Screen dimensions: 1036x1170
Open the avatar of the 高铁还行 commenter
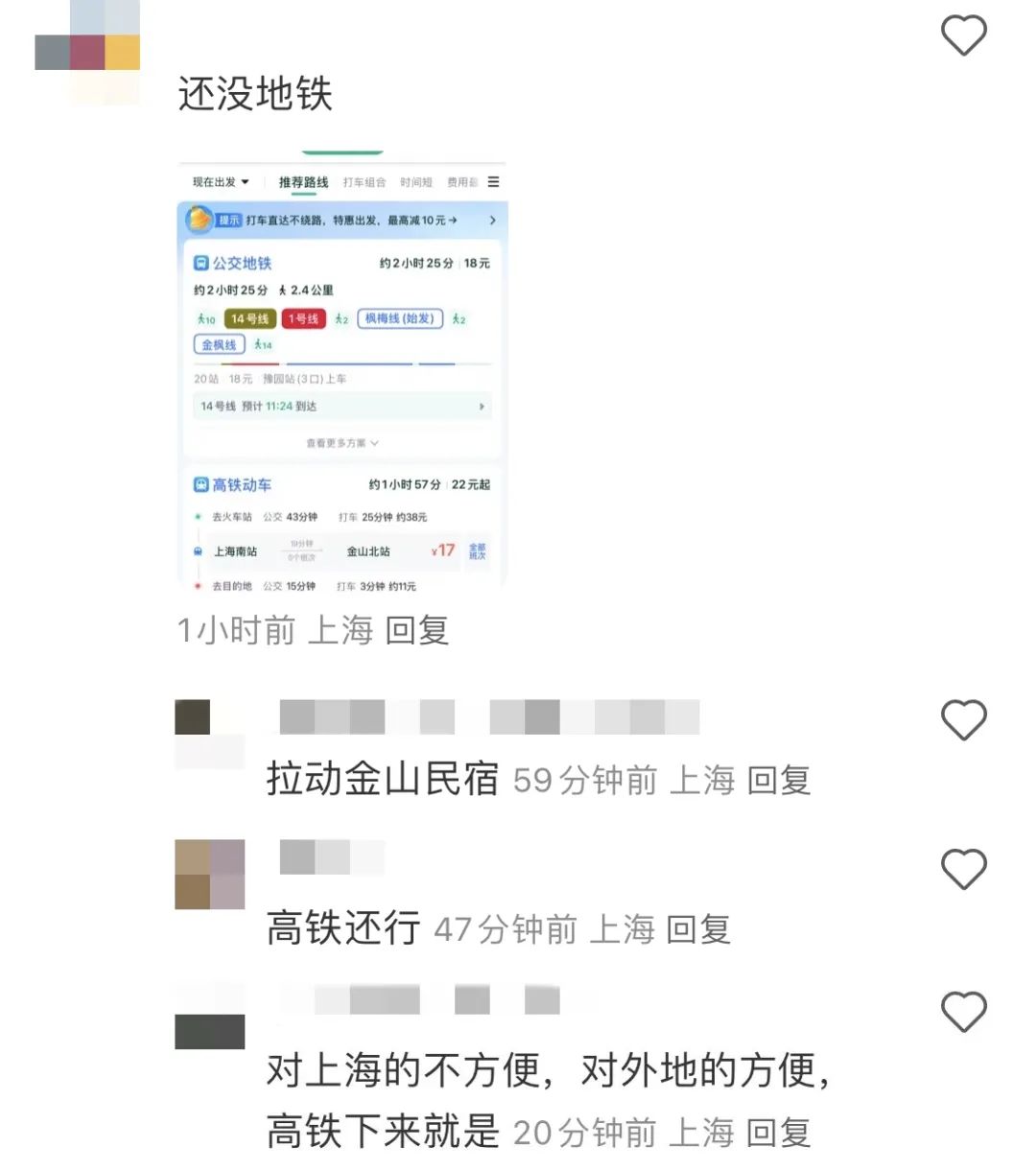209,875
